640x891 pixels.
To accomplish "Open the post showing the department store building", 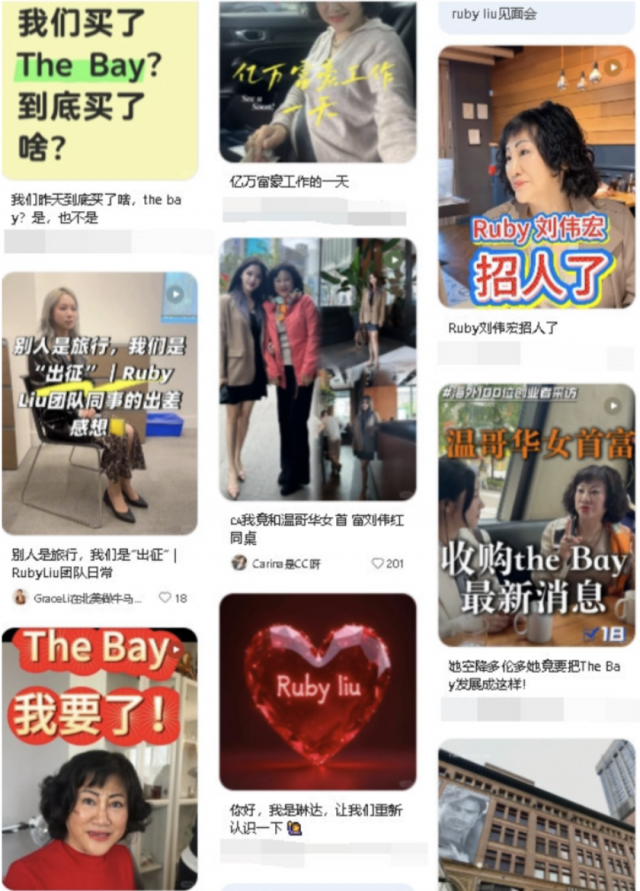I will [x=536, y=814].
